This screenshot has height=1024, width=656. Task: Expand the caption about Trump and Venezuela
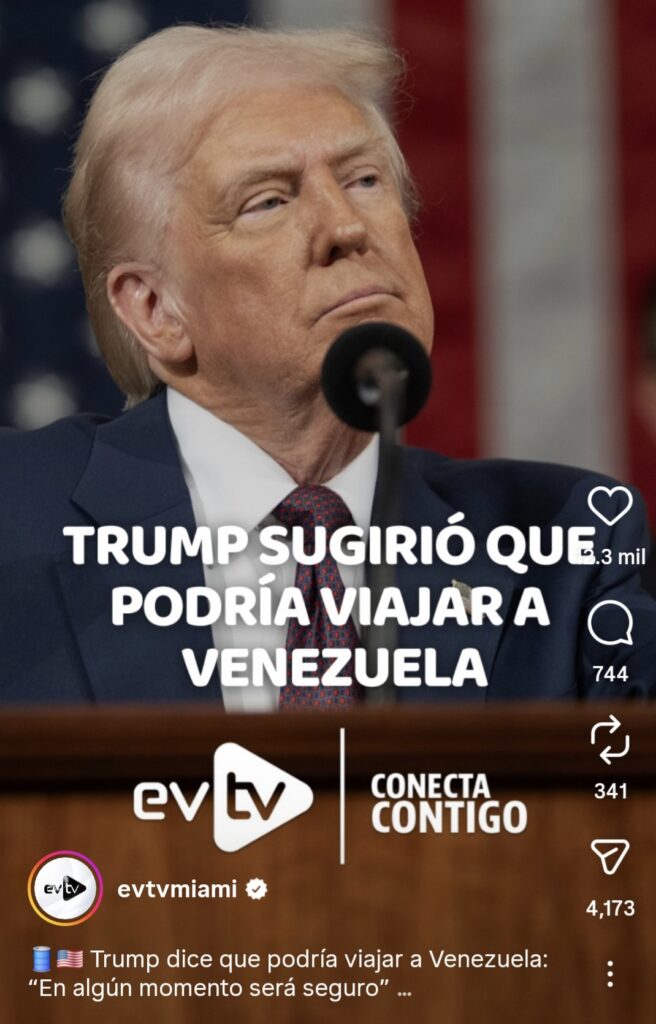click(405, 990)
